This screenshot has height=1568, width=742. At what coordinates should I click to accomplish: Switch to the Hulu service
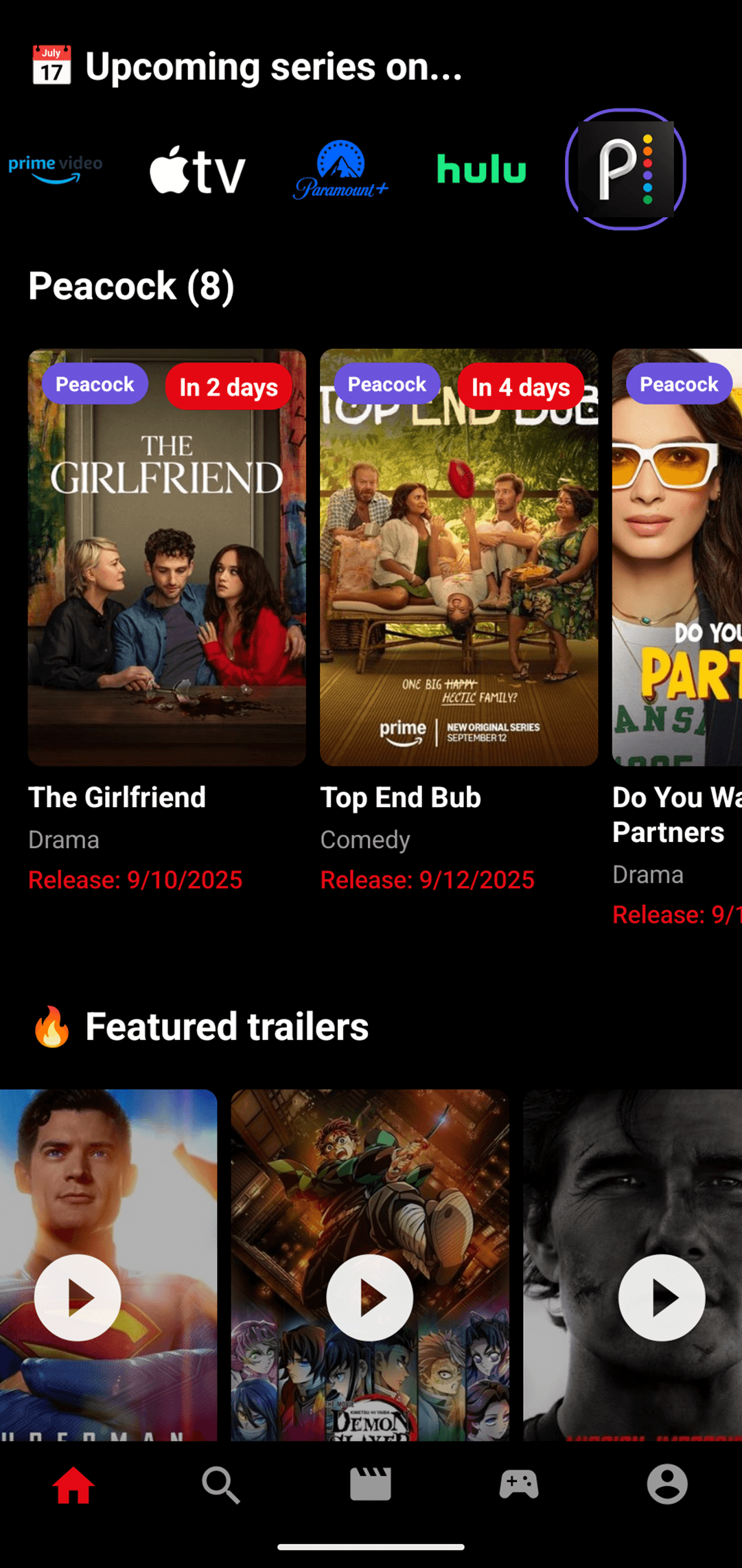(x=482, y=169)
